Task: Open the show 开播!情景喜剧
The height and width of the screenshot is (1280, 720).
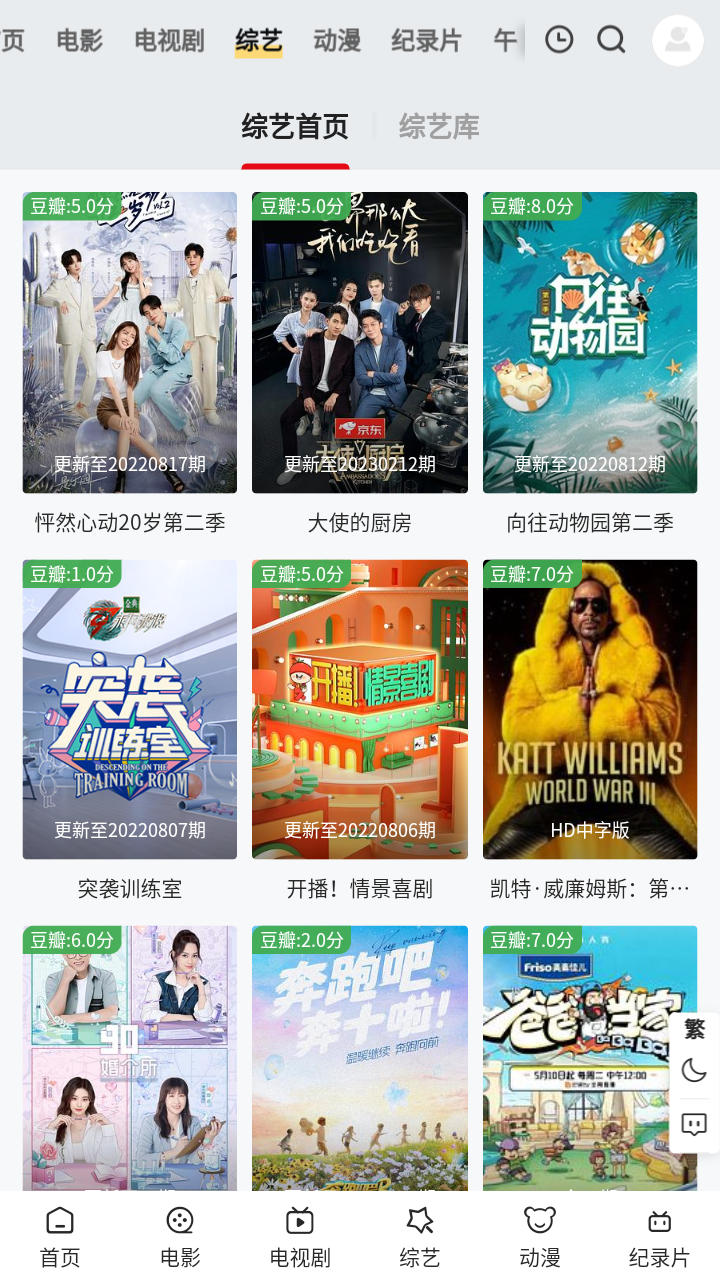Action: point(360,710)
